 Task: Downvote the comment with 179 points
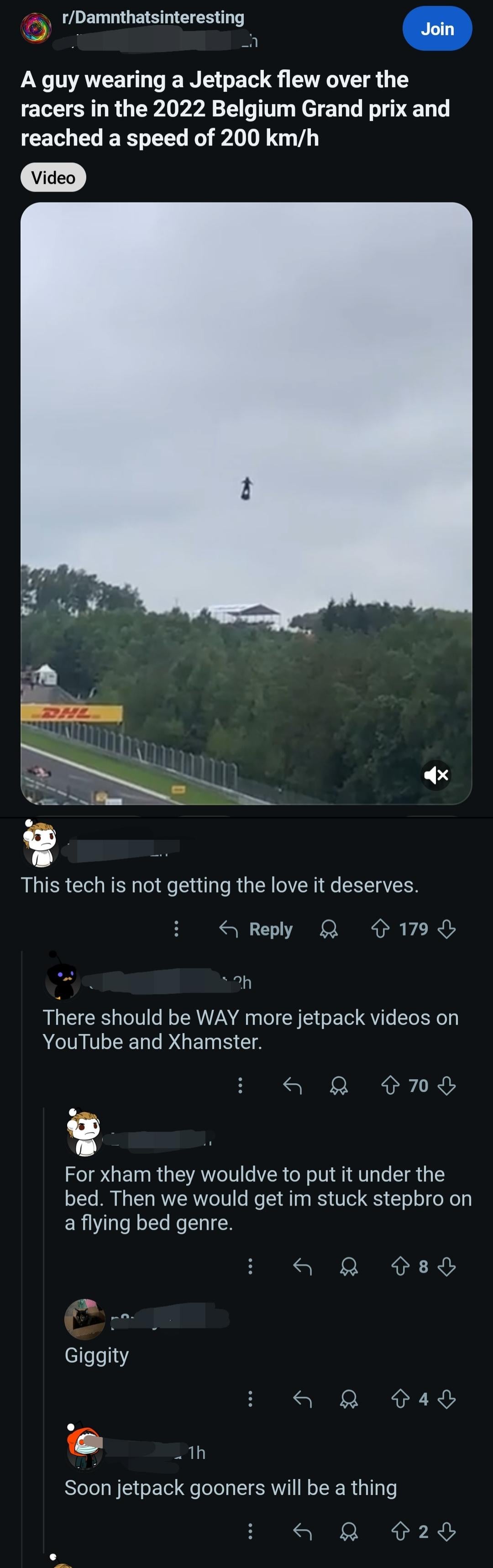(447, 929)
